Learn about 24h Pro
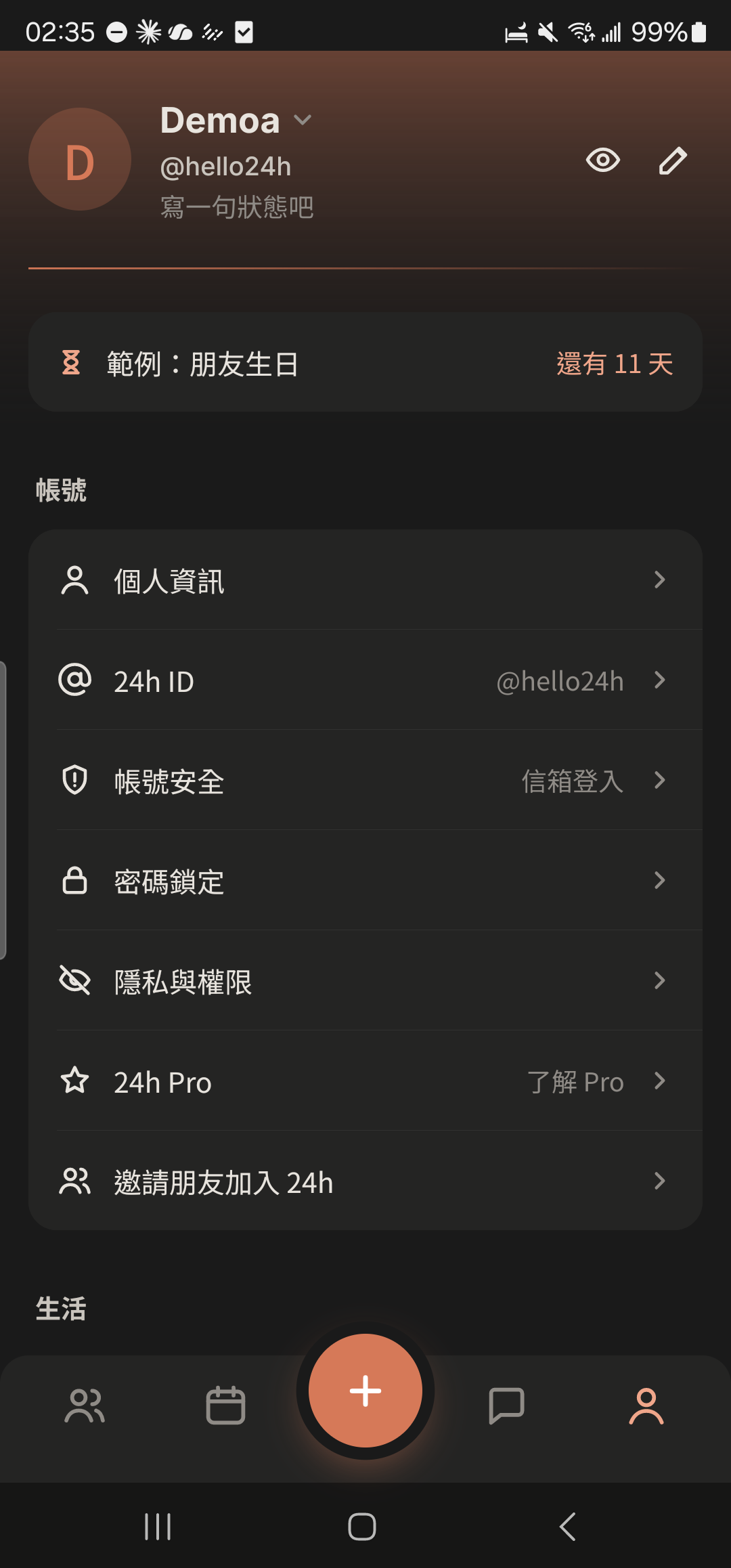Image resolution: width=731 pixels, height=1568 pixels. coord(365,1081)
